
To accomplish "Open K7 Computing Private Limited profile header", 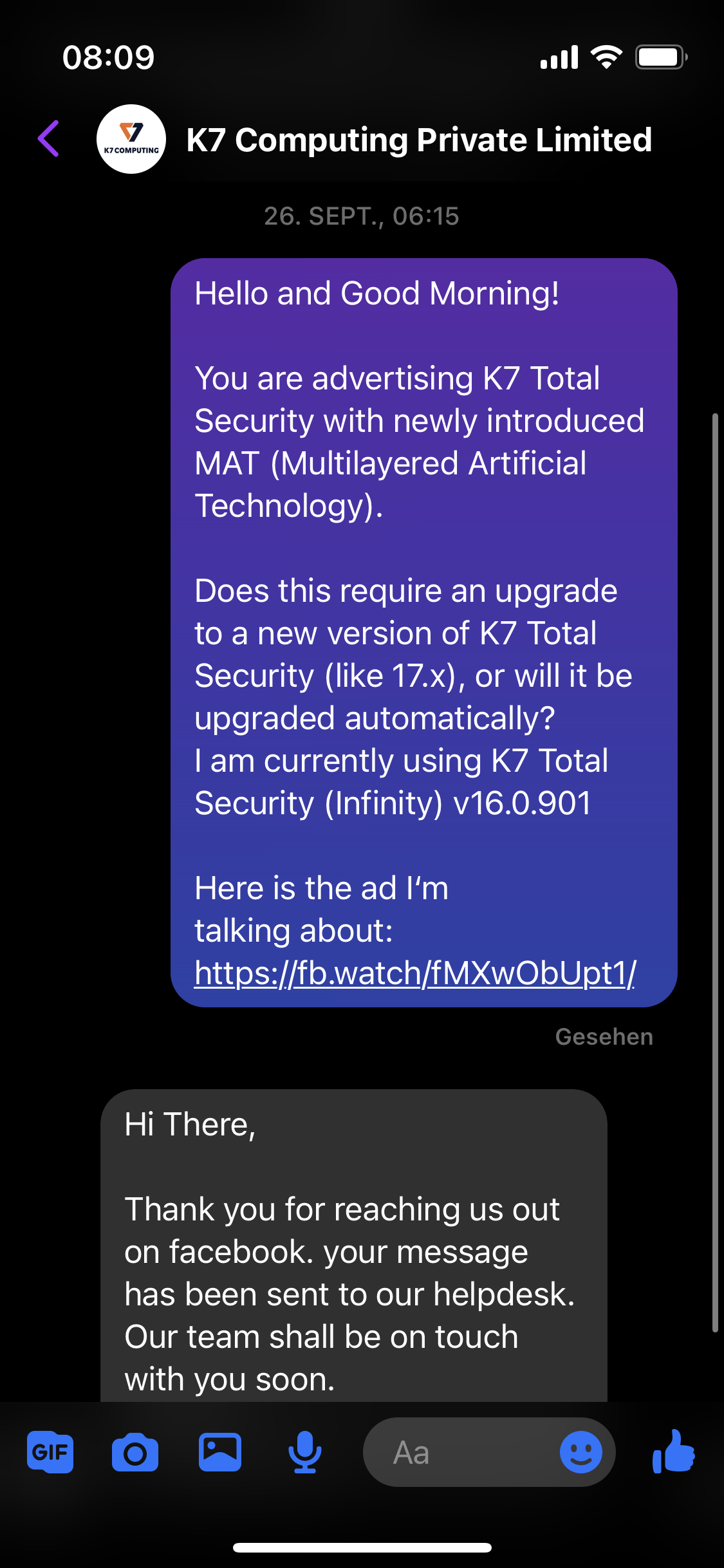I will point(418,140).
